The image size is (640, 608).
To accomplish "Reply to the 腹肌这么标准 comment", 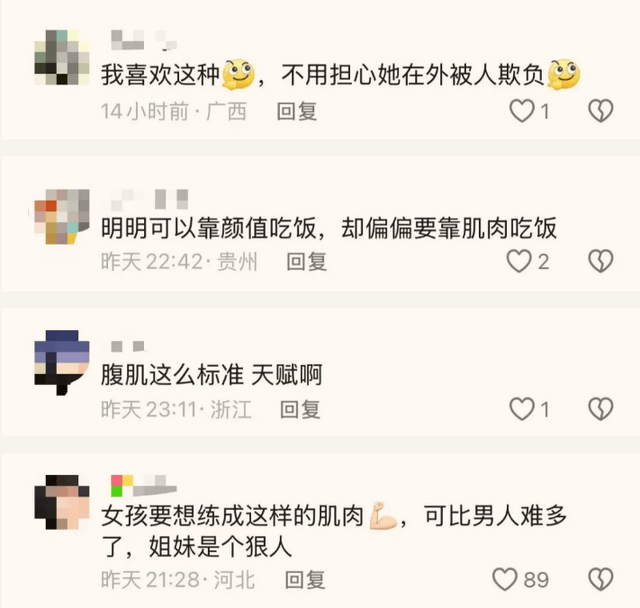I will point(300,408).
